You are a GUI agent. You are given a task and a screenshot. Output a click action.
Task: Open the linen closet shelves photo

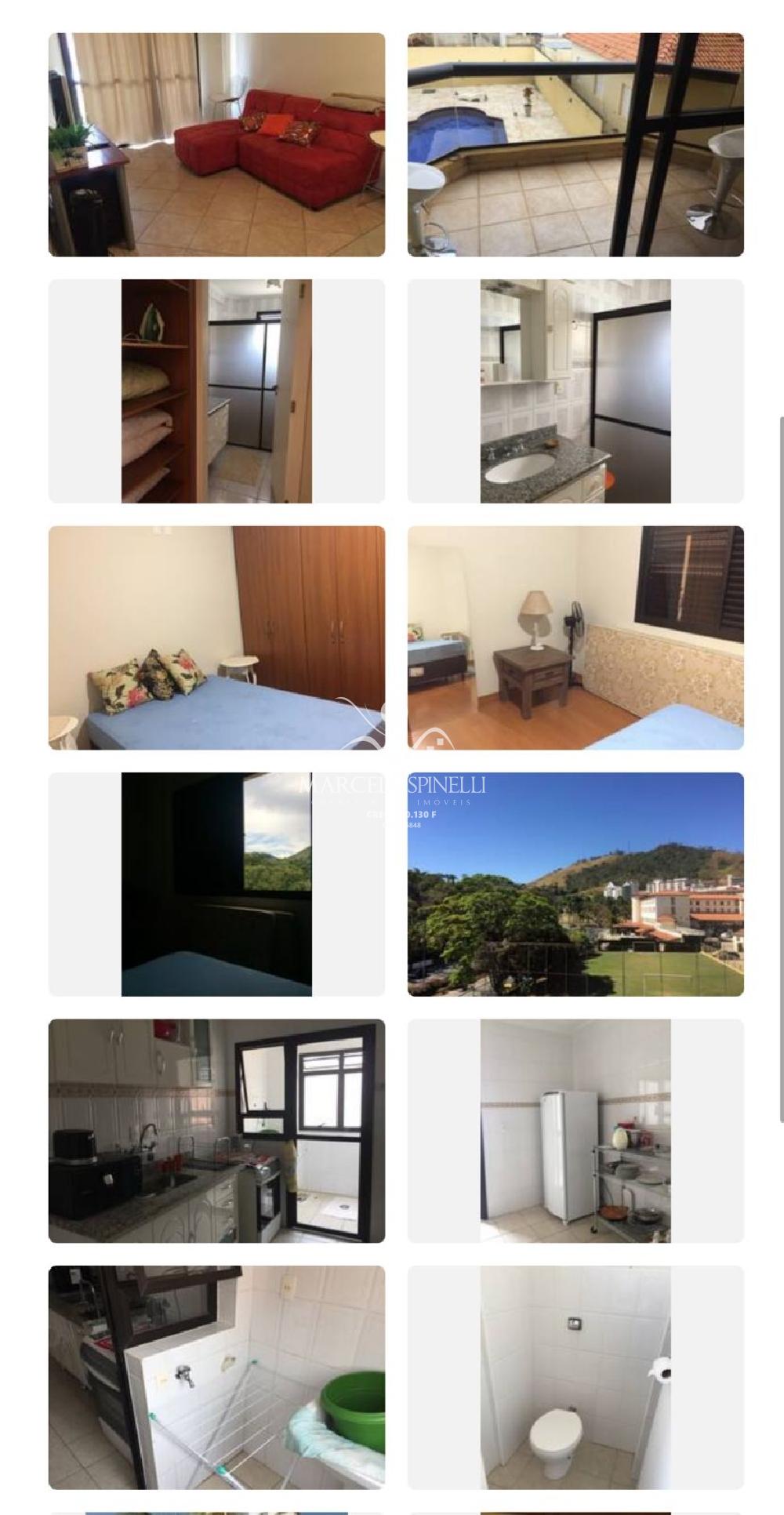point(216,391)
